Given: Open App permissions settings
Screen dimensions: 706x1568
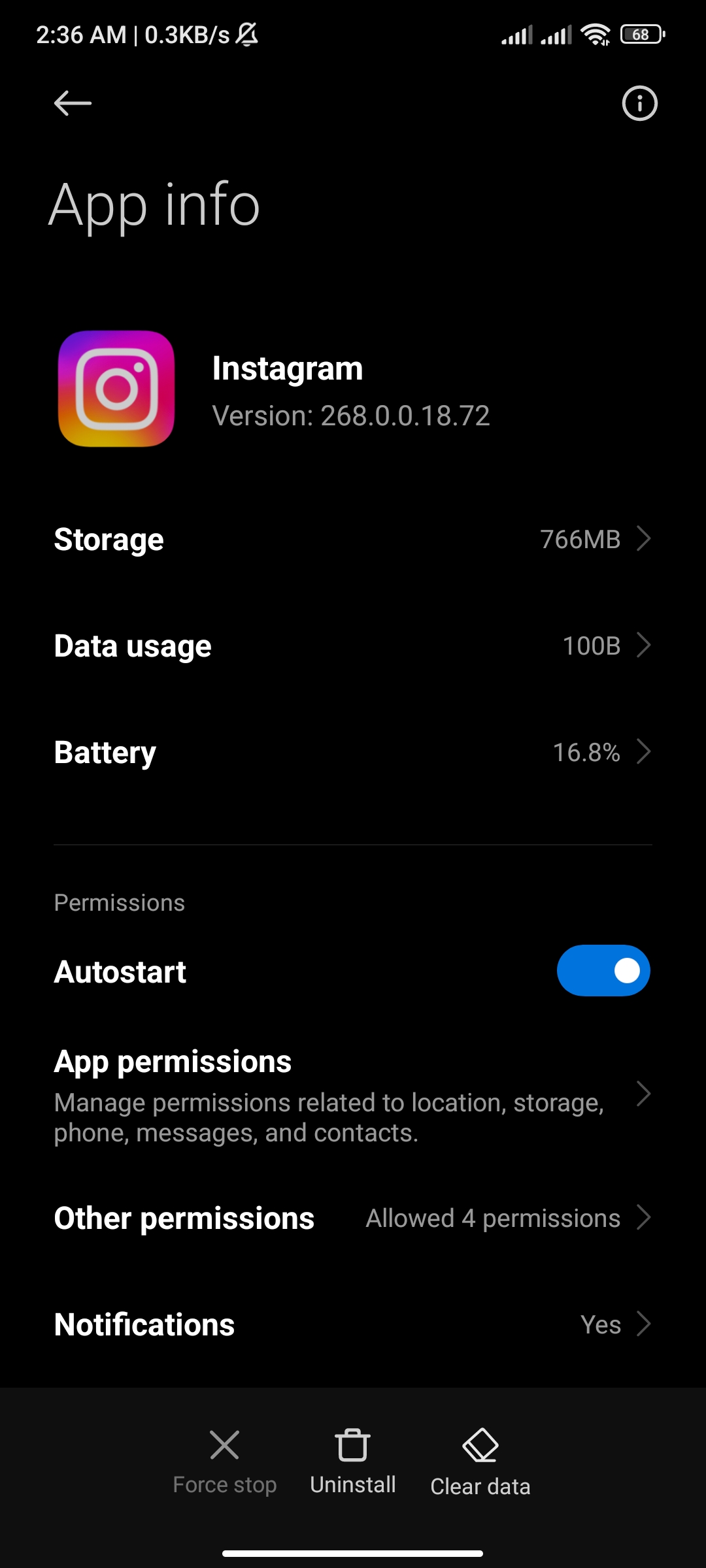Looking at the screenshot, I should click(x=353, y=1094).
